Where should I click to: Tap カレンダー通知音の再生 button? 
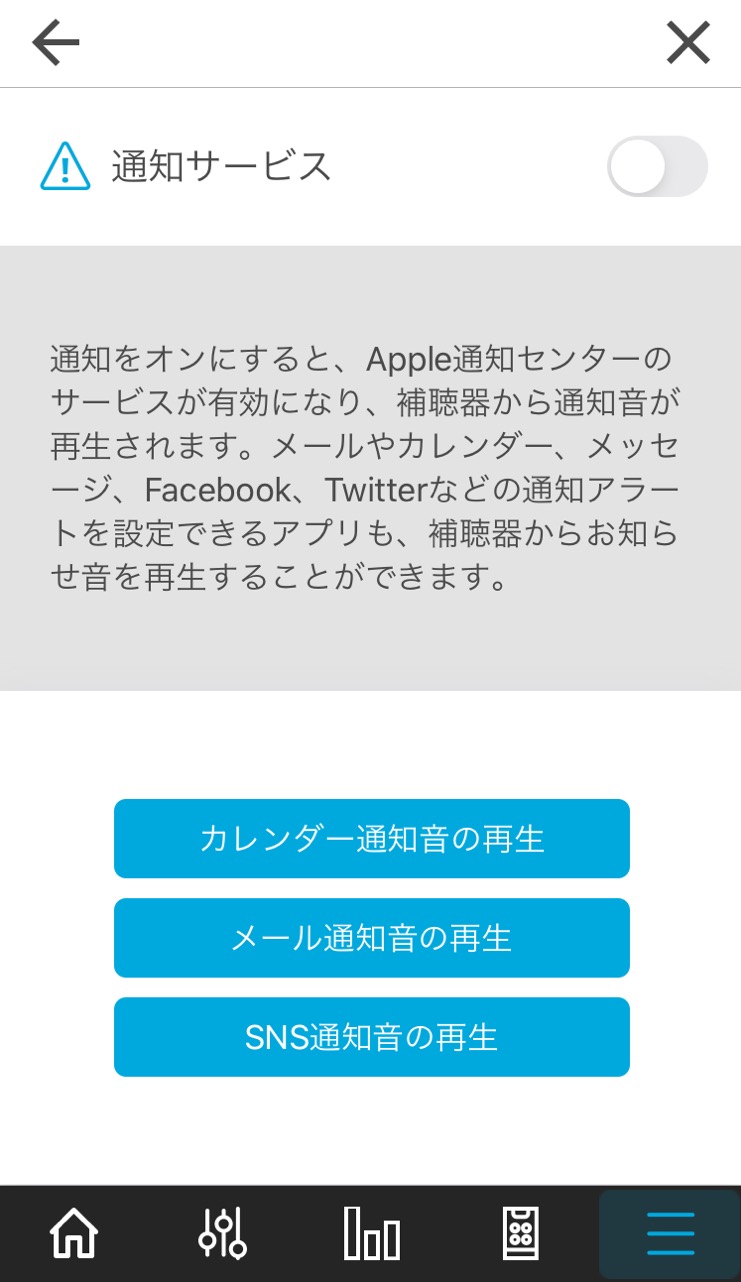(372, 838)
